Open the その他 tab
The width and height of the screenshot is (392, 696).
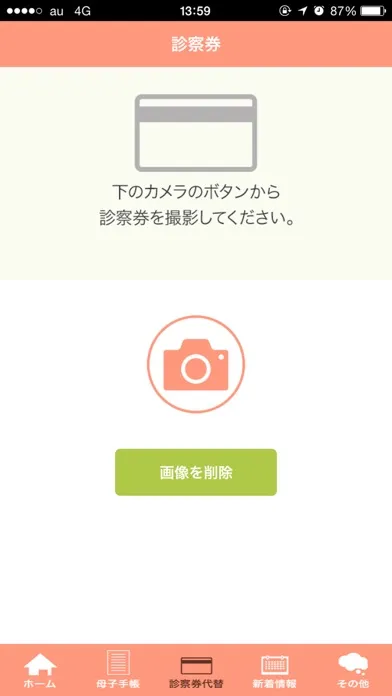click(x=353, y=670)
